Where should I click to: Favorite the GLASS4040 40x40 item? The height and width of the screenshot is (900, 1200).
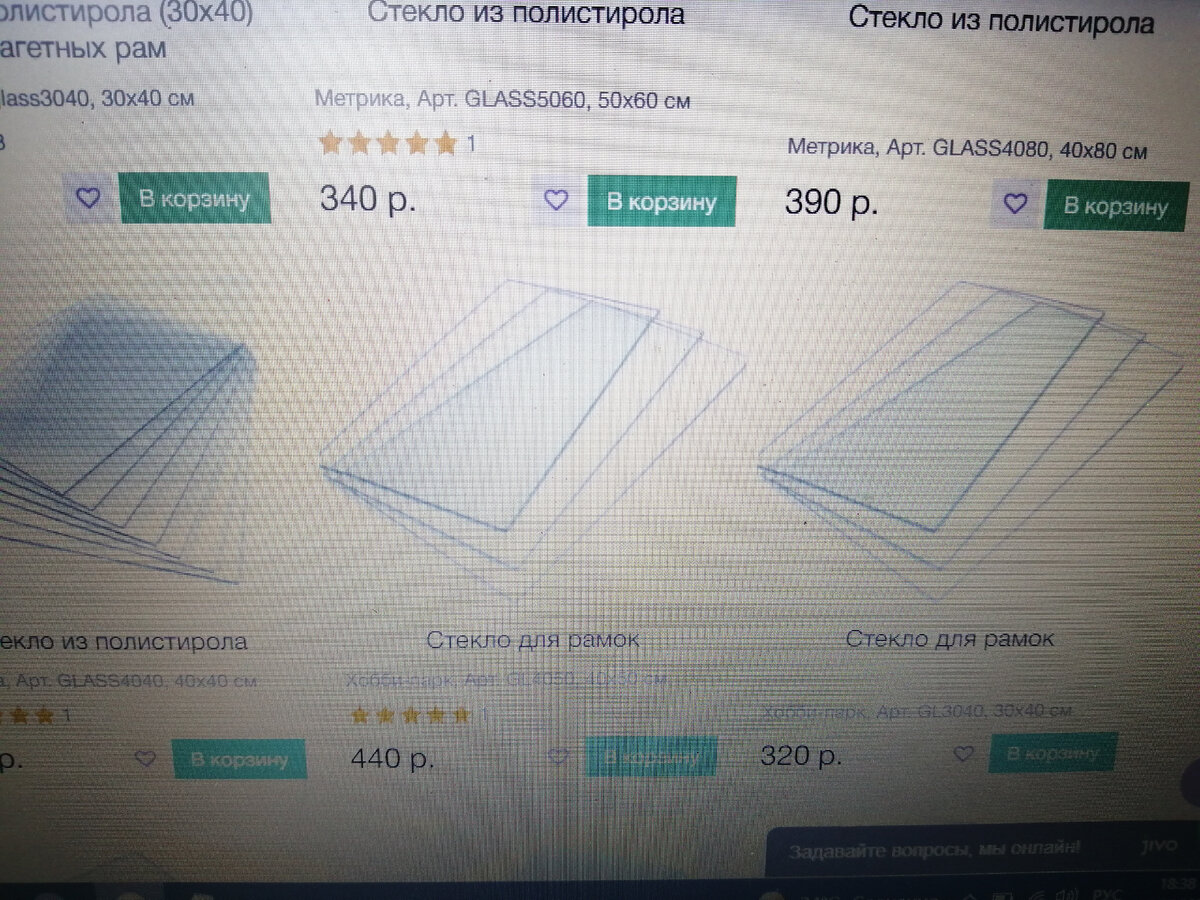146,759
